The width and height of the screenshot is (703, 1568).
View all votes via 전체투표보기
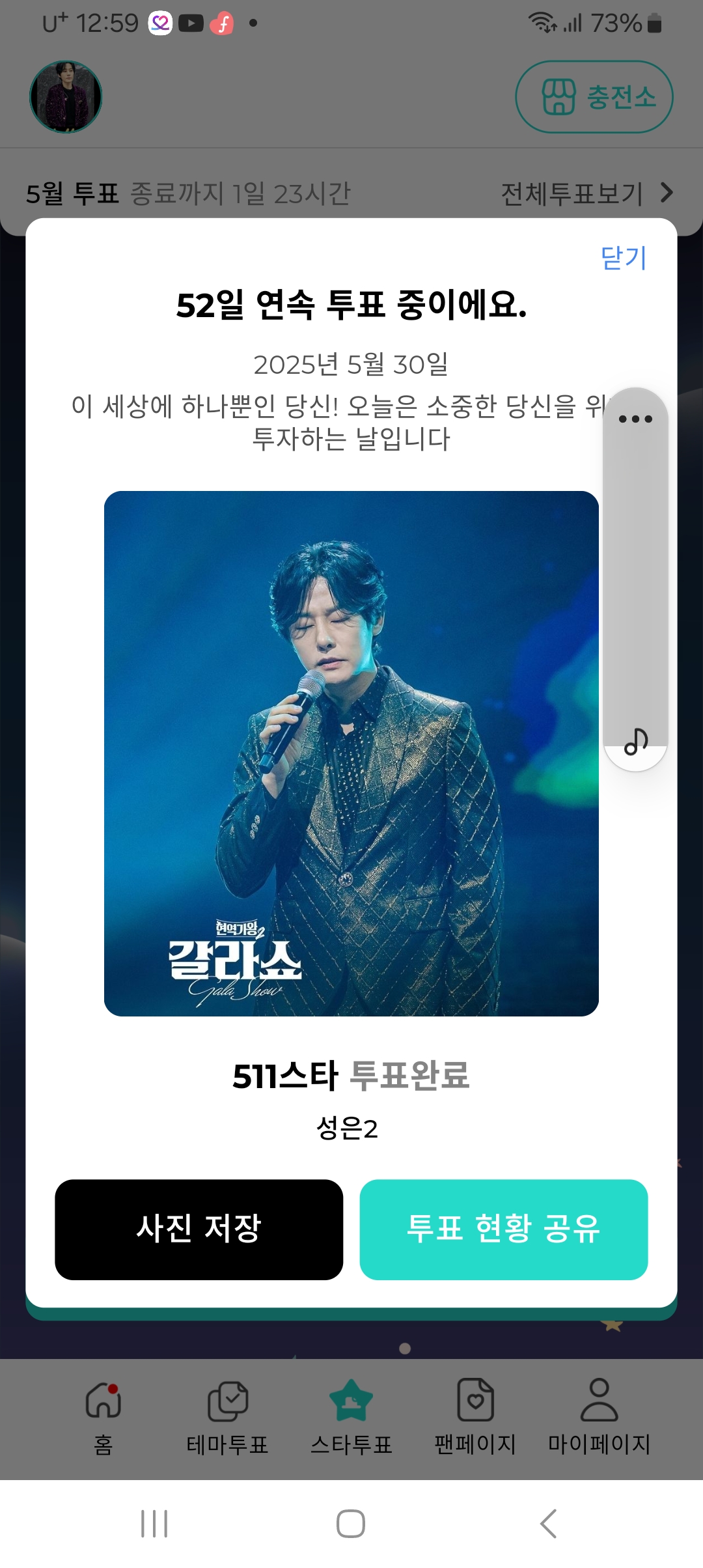(586, 193)
